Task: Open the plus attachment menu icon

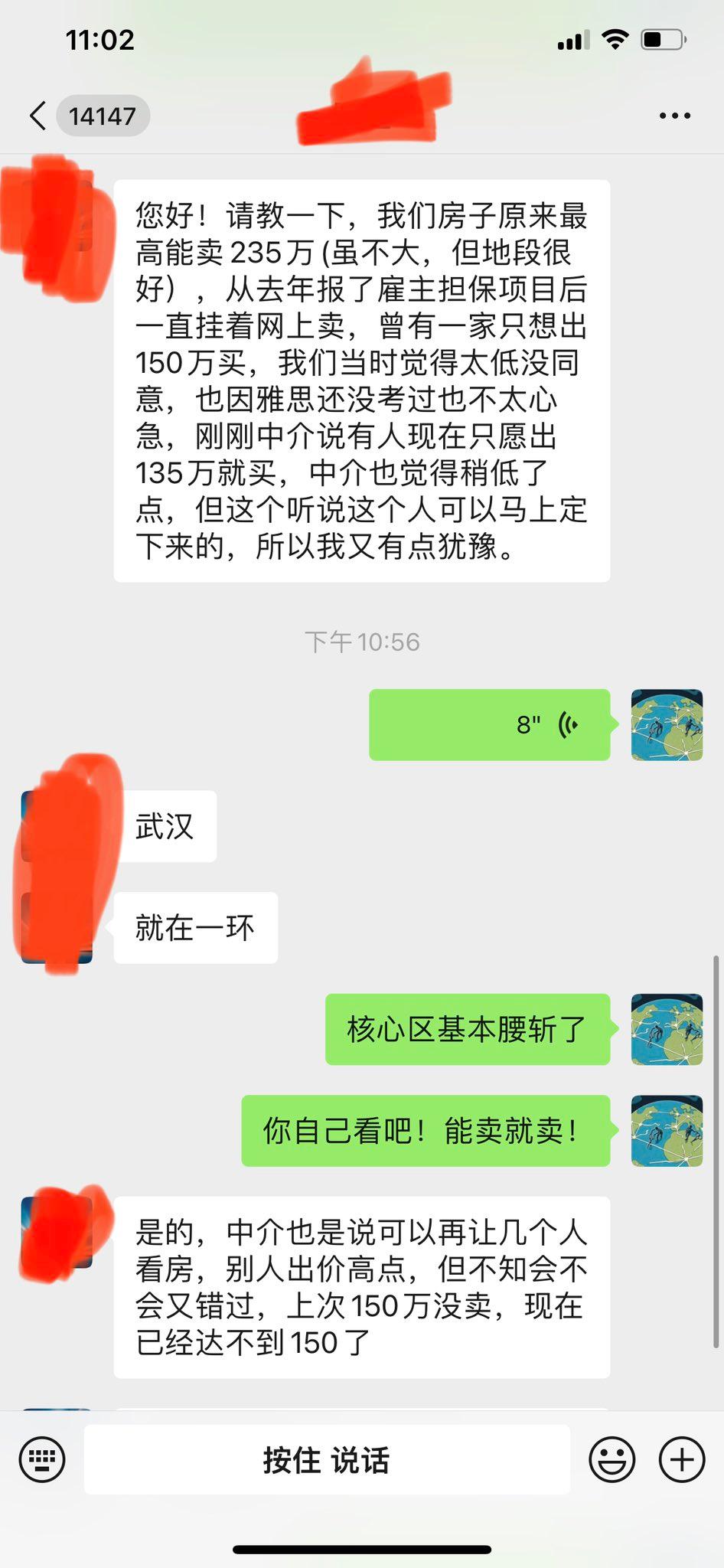Action: 681,1459
